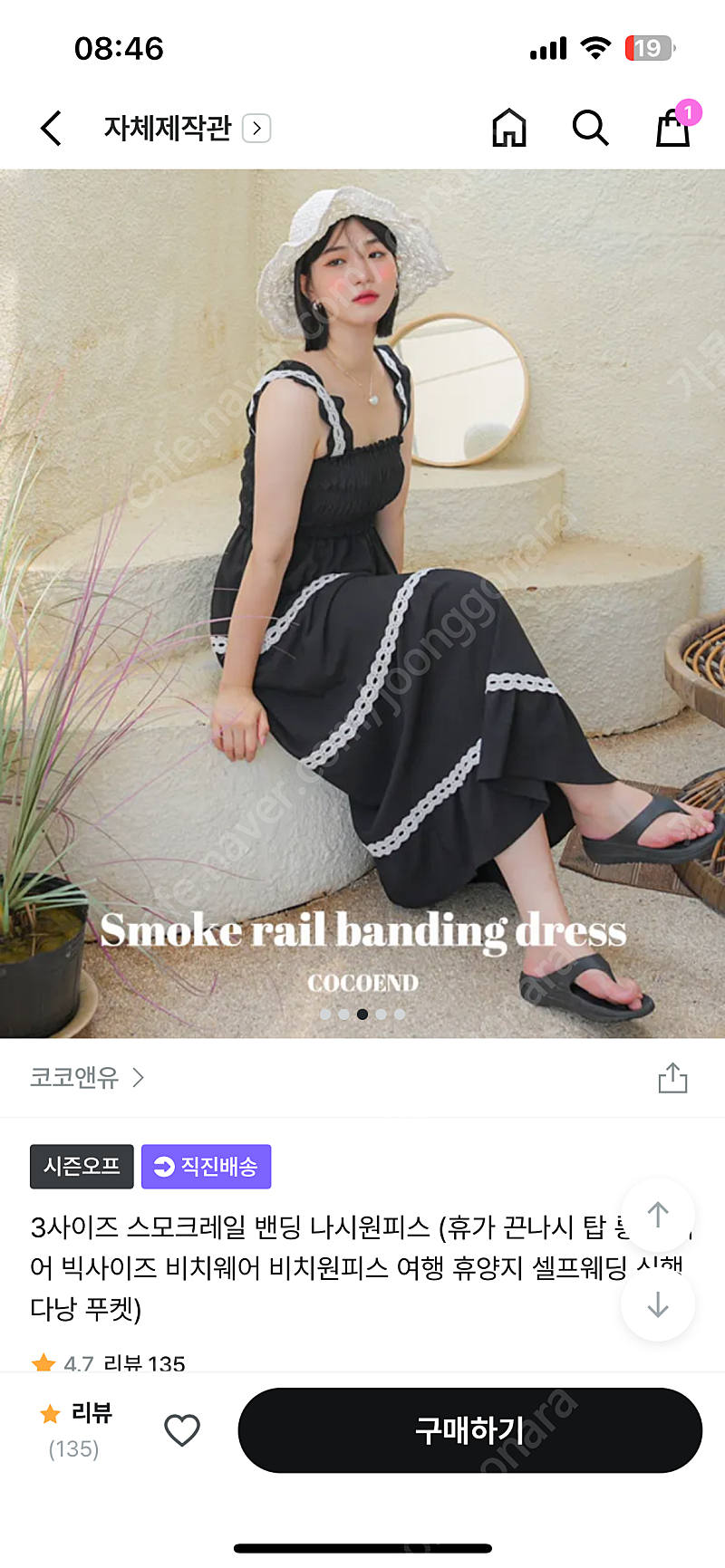Open the 자체제작관 category link

(x=187, y=128)
